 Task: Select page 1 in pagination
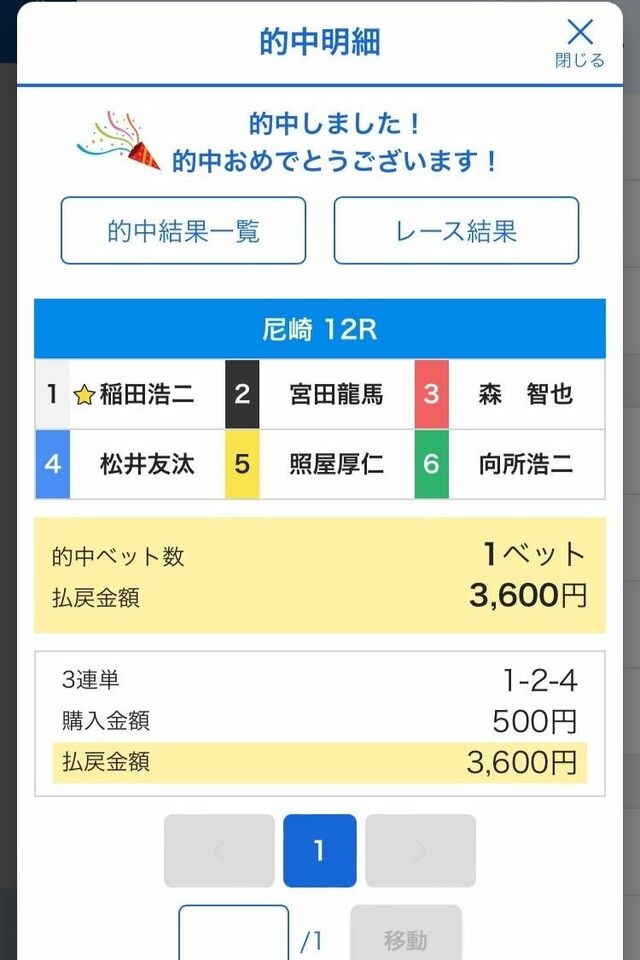click(x=319, y=850)
